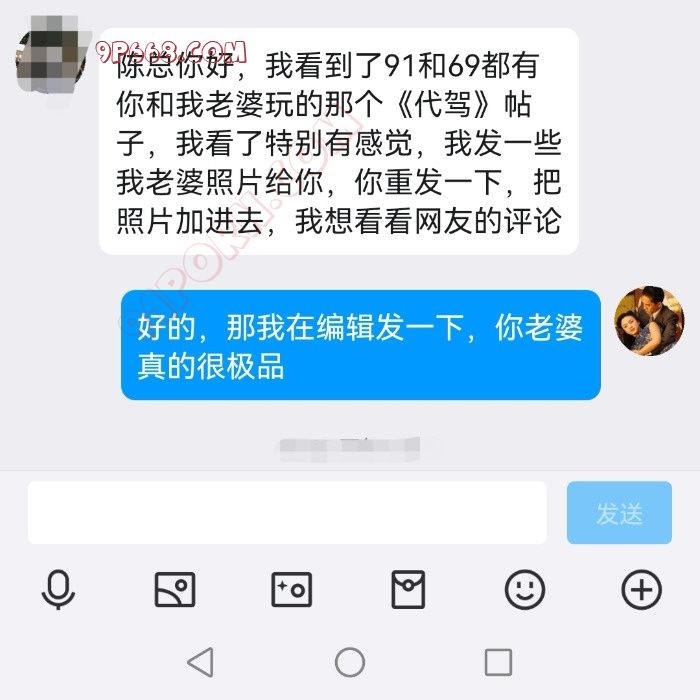Open the camera to capture a photo

tap(292, 589)
